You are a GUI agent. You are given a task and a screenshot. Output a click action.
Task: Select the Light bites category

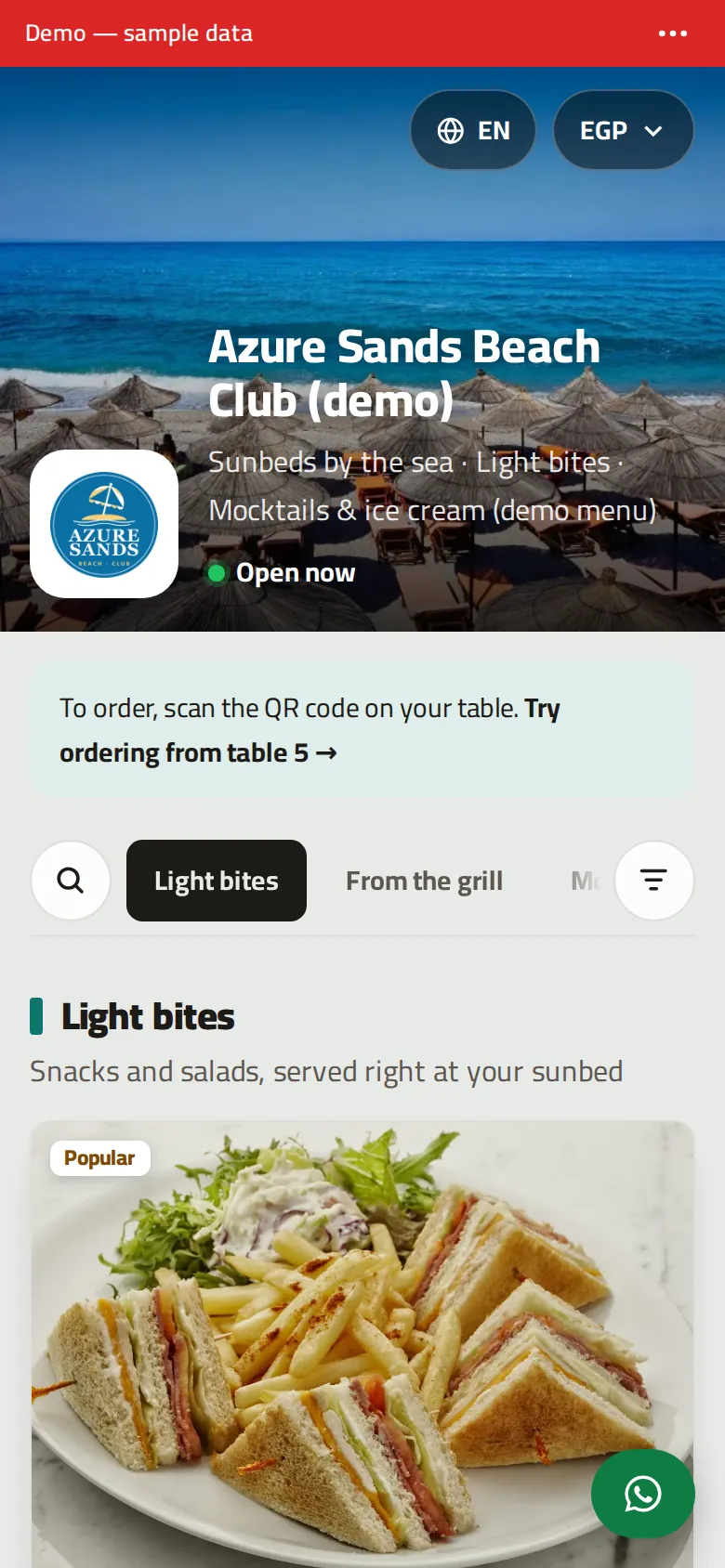coord(217,881)
